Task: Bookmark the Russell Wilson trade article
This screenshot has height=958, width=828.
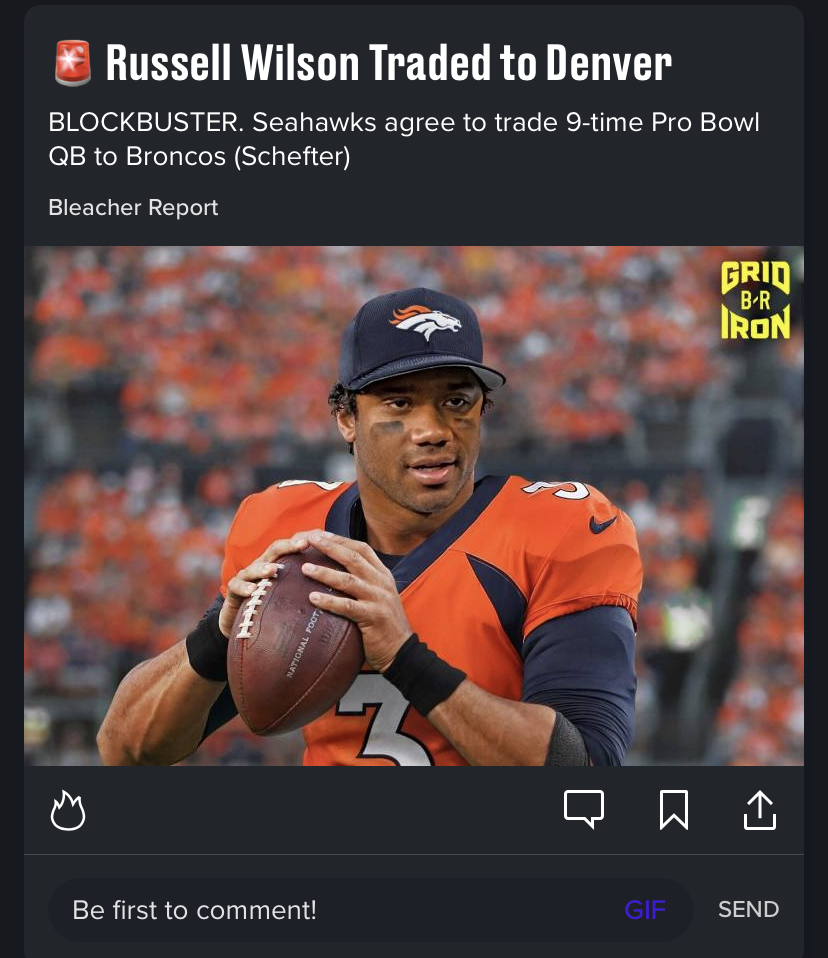Action: [x=674, y=810]
